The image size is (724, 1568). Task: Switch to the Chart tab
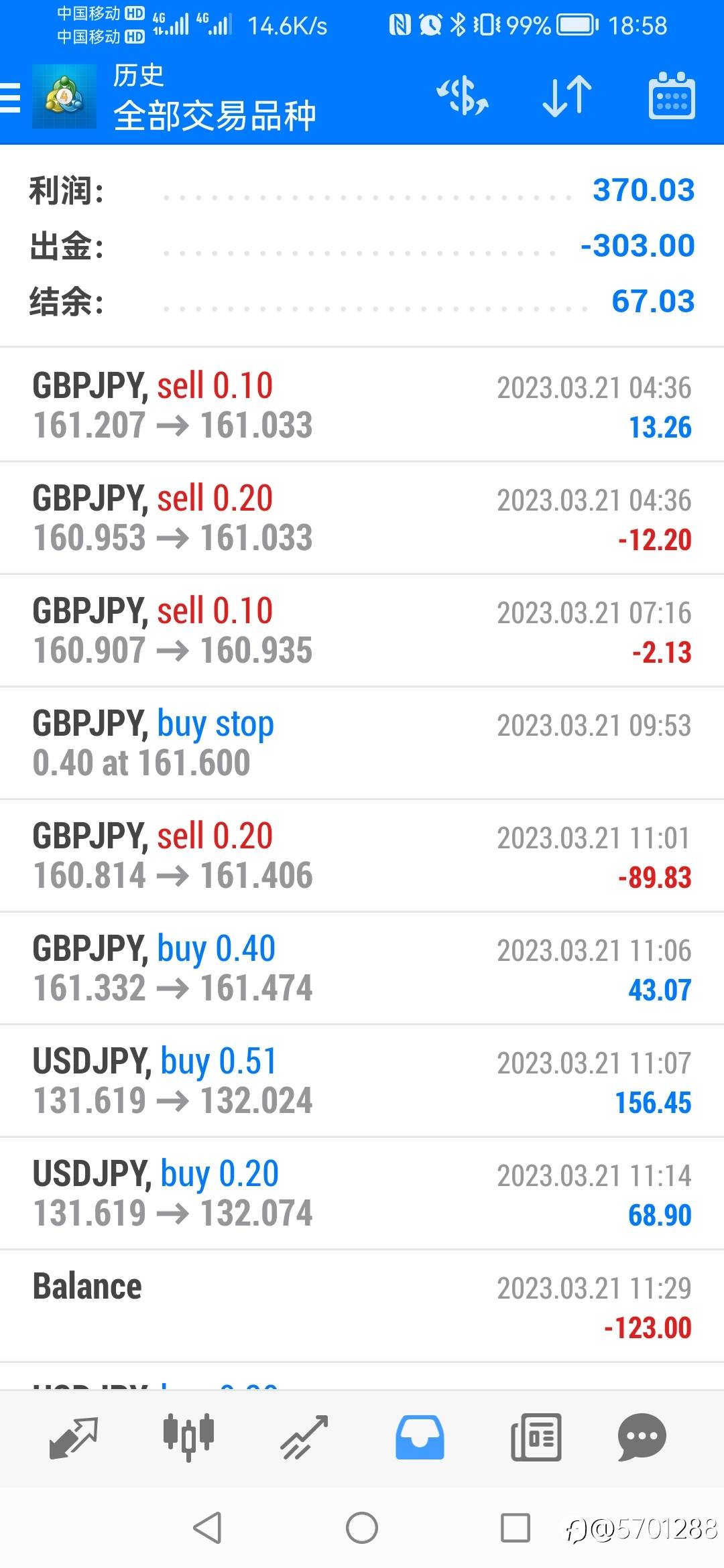click(188, 1437)
